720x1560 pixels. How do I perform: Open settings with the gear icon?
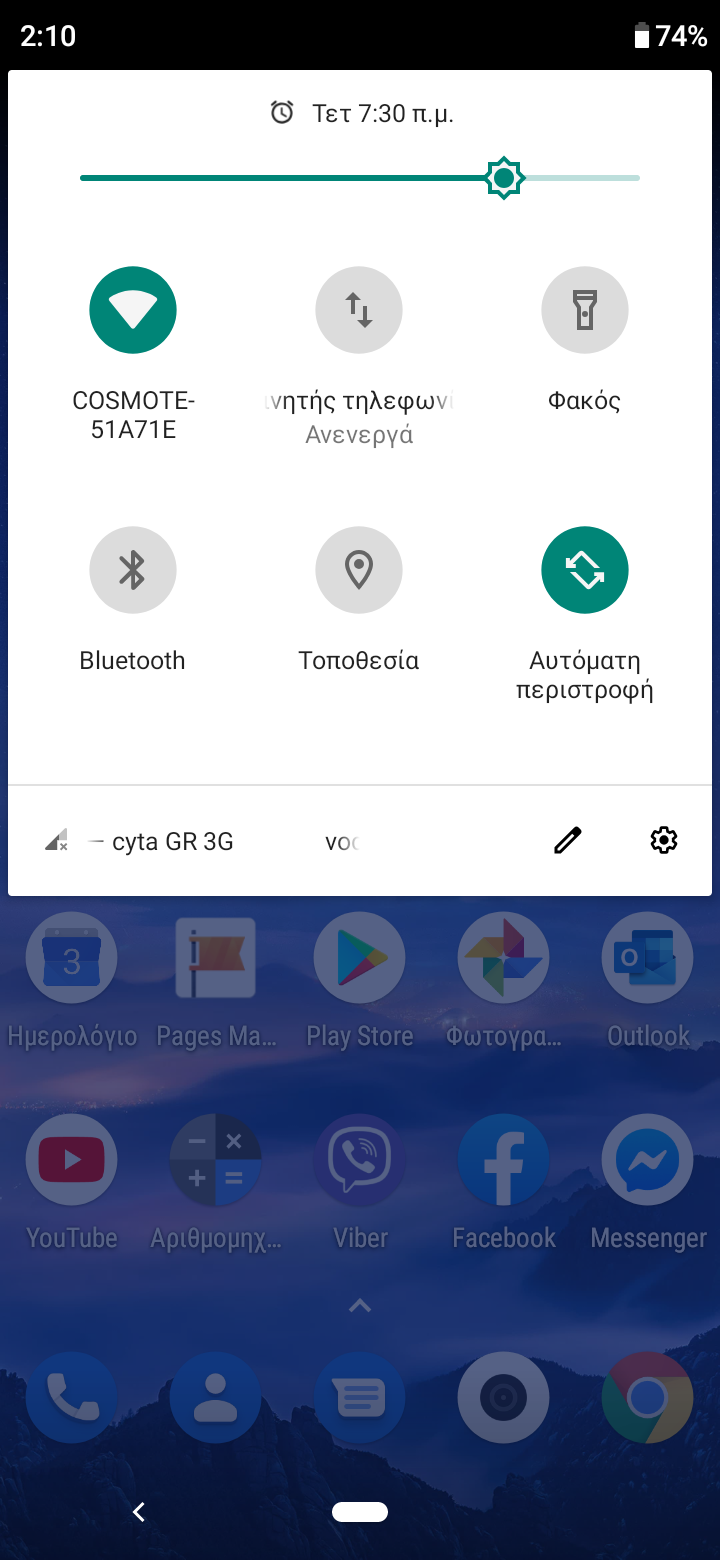tap(664, 841)
